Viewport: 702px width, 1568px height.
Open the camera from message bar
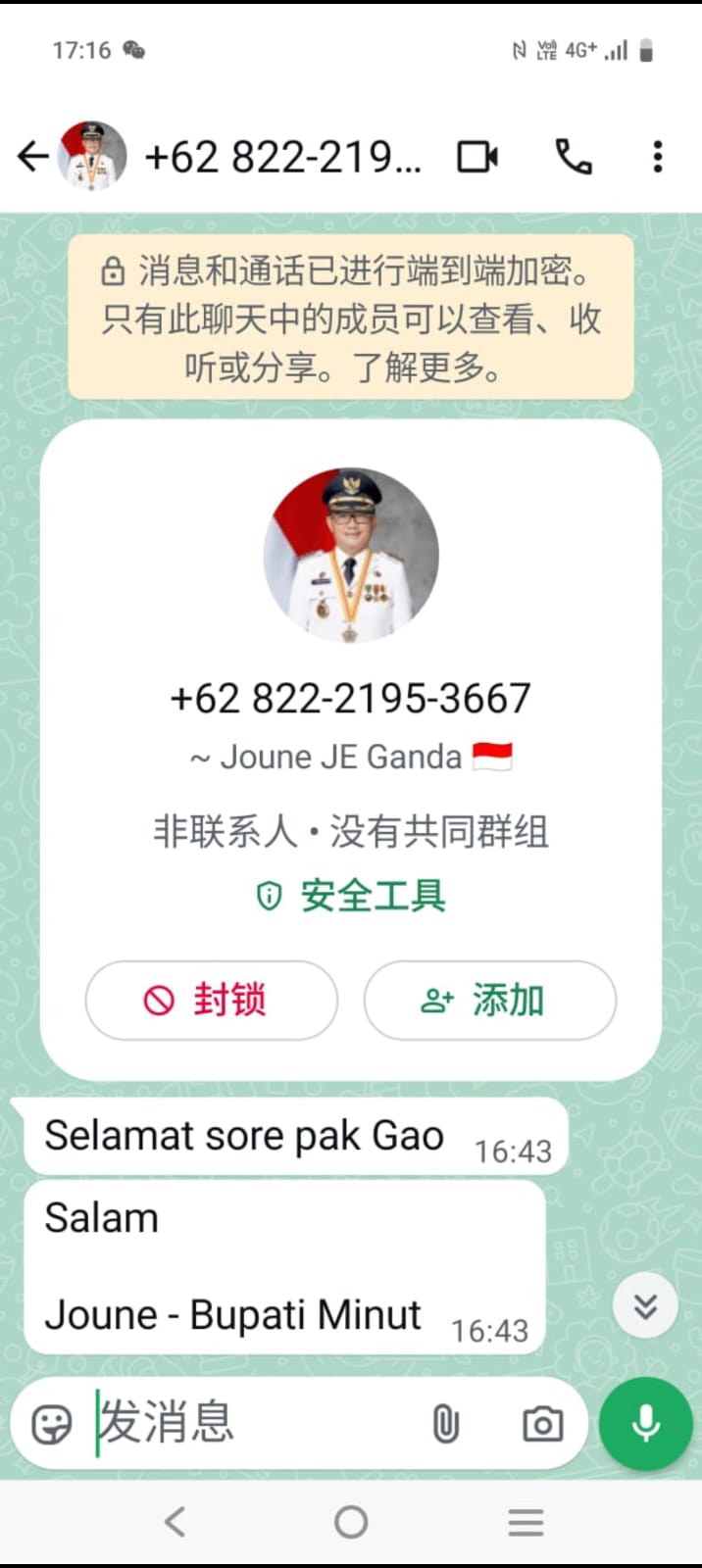click(x=542, y=1424)
